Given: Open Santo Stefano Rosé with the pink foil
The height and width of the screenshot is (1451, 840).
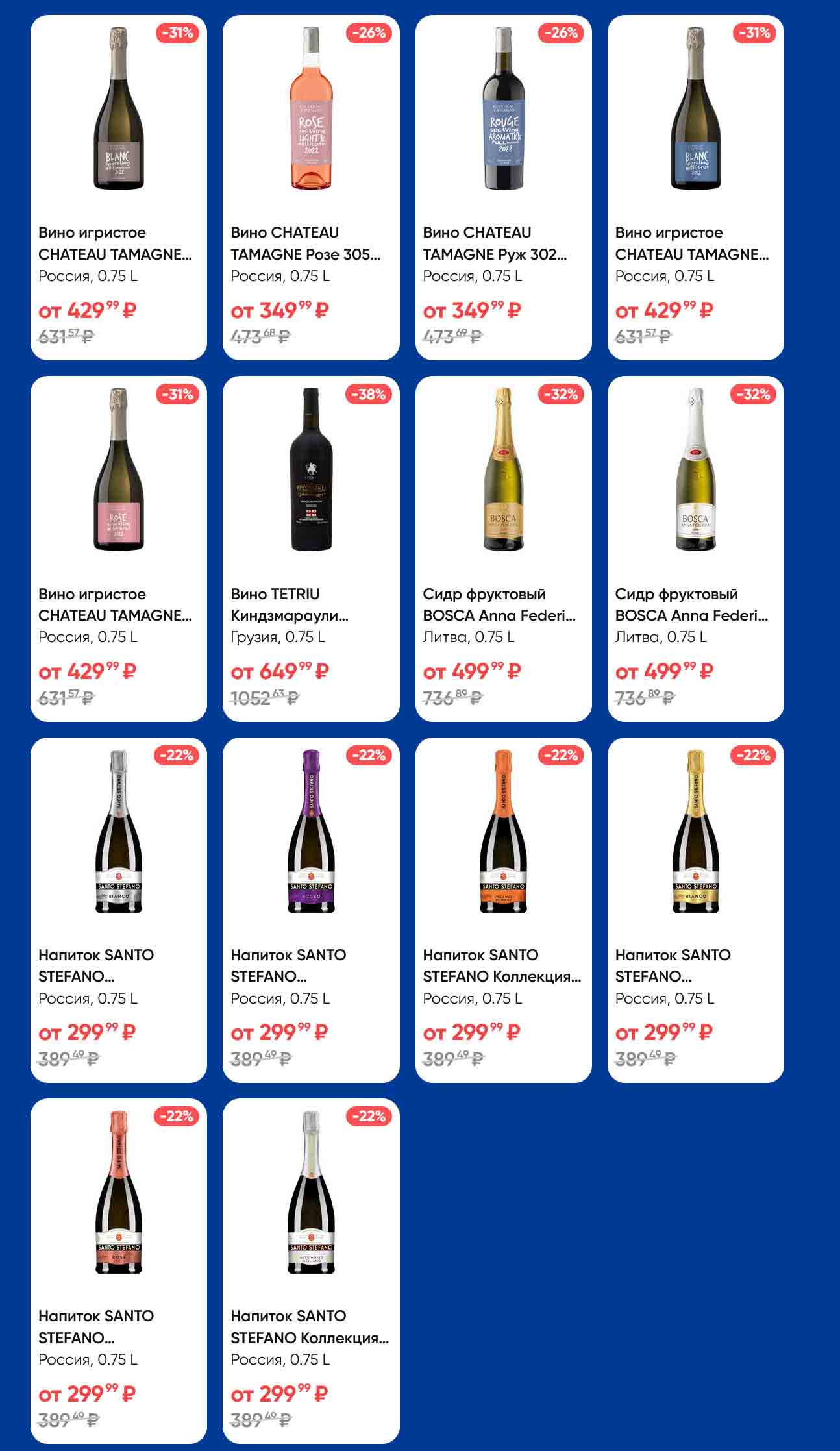Looking at the screenshot, I should [118, 1271].
